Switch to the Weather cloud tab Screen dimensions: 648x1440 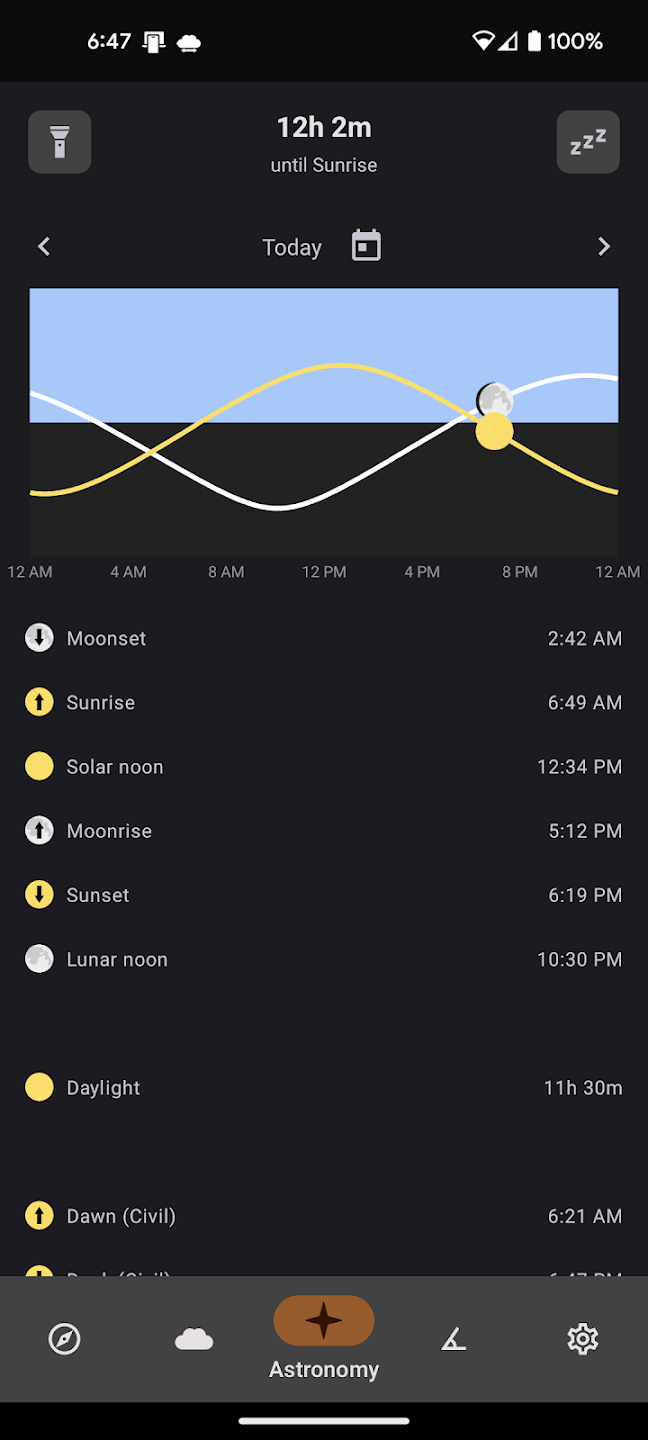tap(194, 1338)
